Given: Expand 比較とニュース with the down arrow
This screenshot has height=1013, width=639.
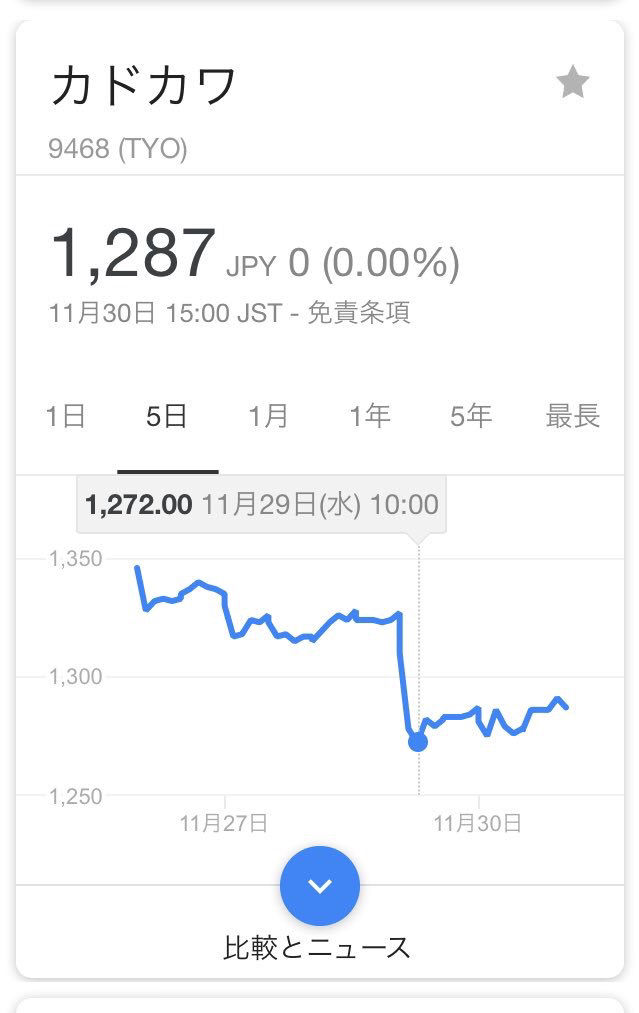Looking at the screenshot, I should tap(319, 885).
